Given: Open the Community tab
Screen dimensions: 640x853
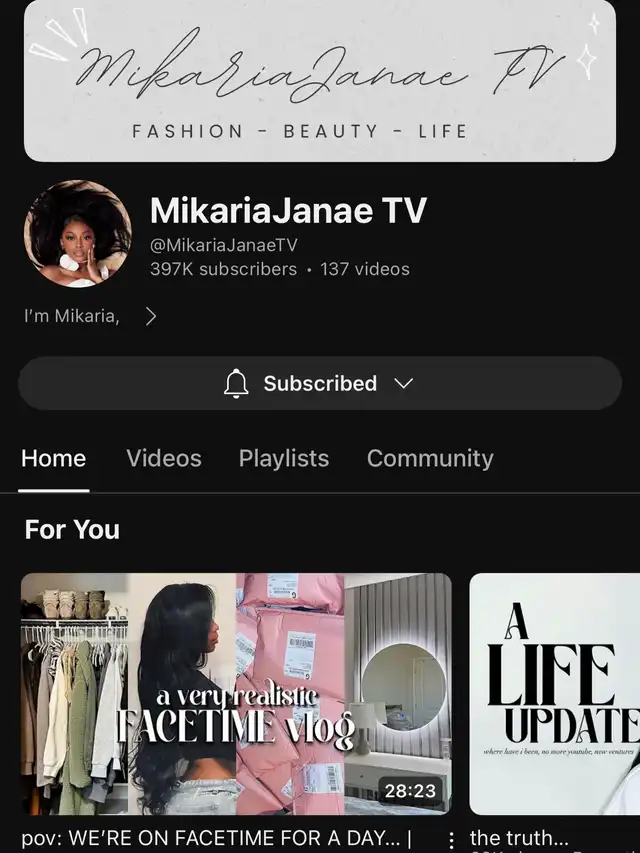Looking at the screenshot, I should [430, 458].
